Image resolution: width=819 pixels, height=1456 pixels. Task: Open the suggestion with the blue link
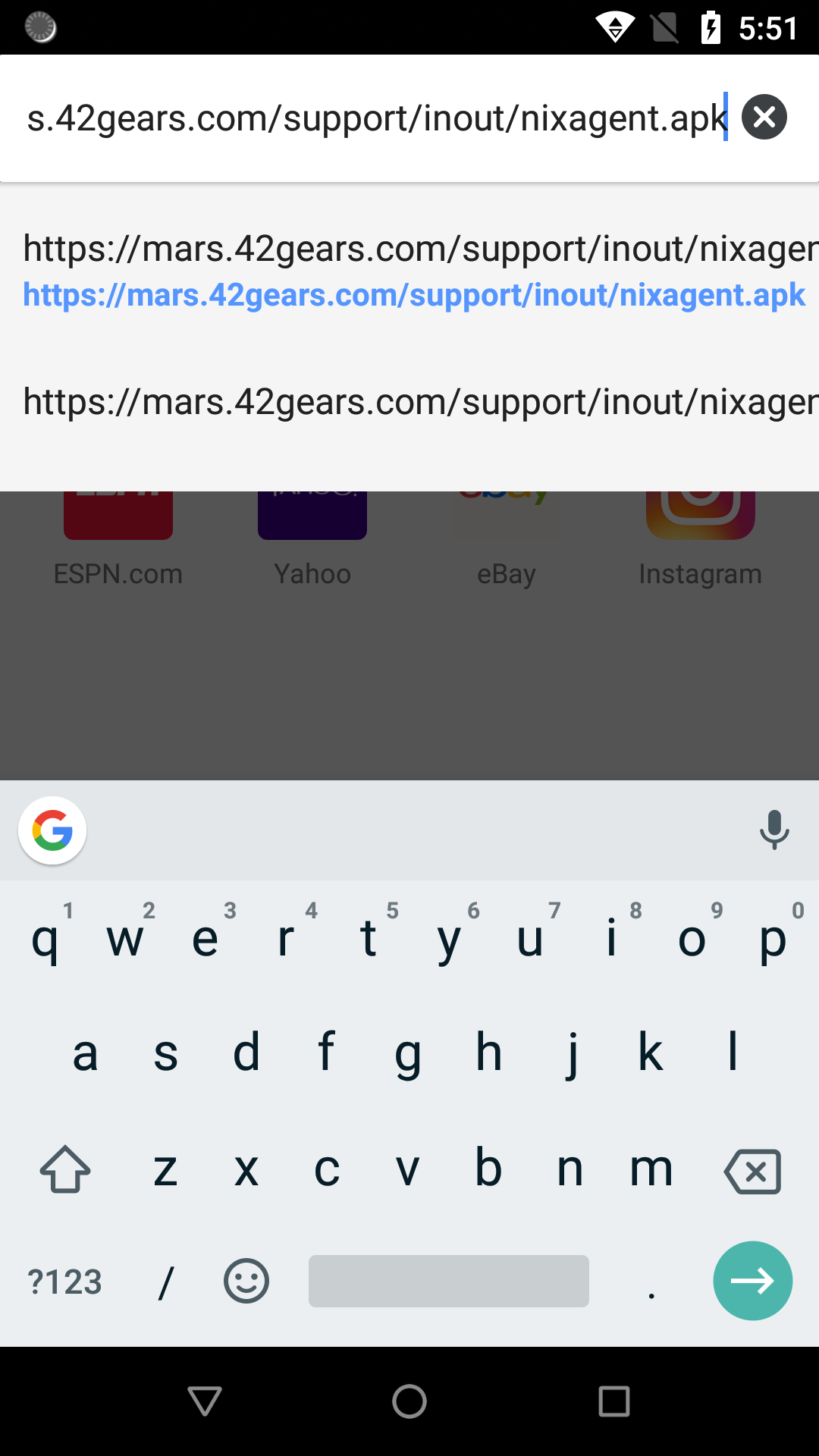point(414,271)
